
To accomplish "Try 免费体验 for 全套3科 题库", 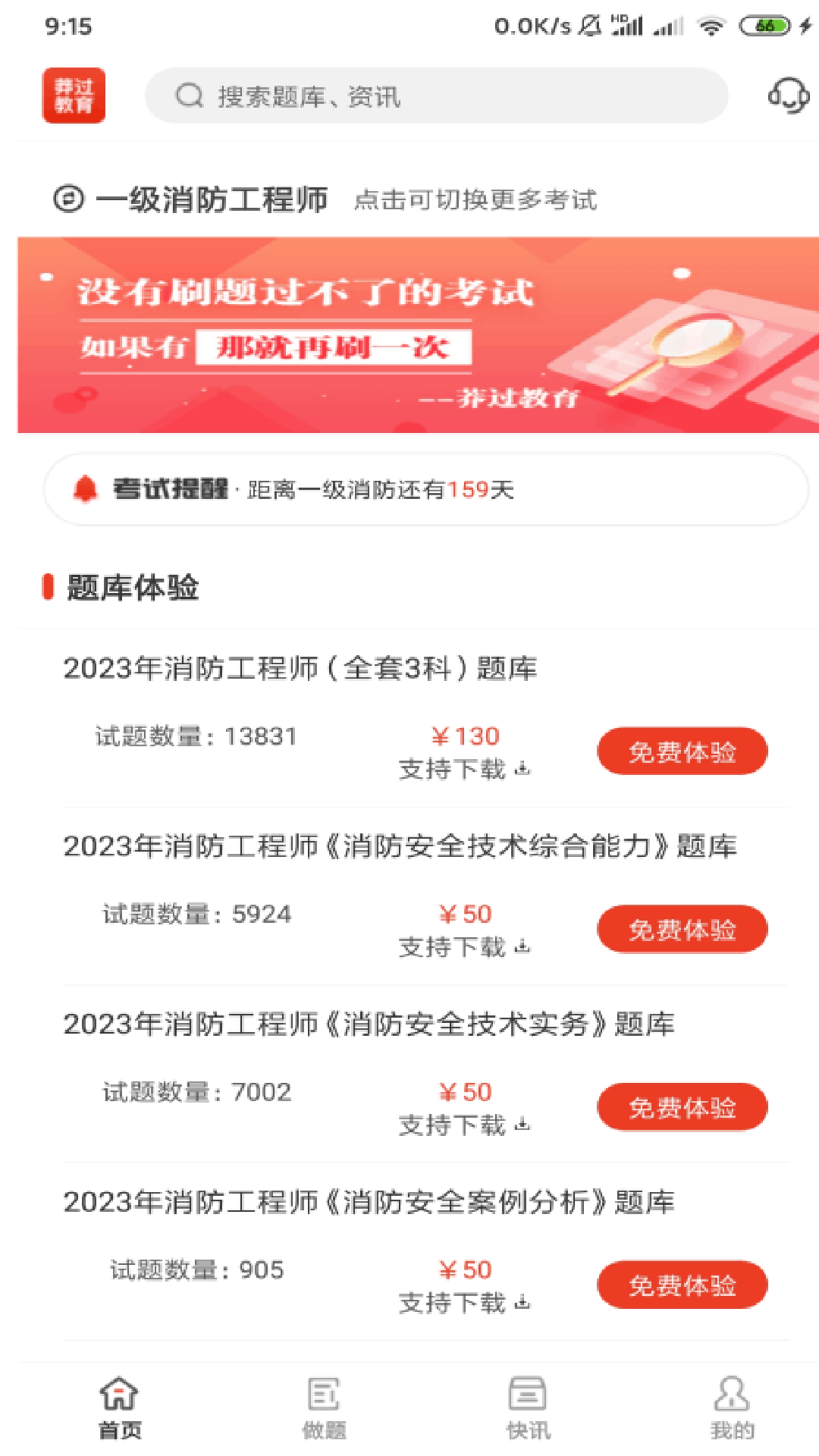I will coord(682,752).
